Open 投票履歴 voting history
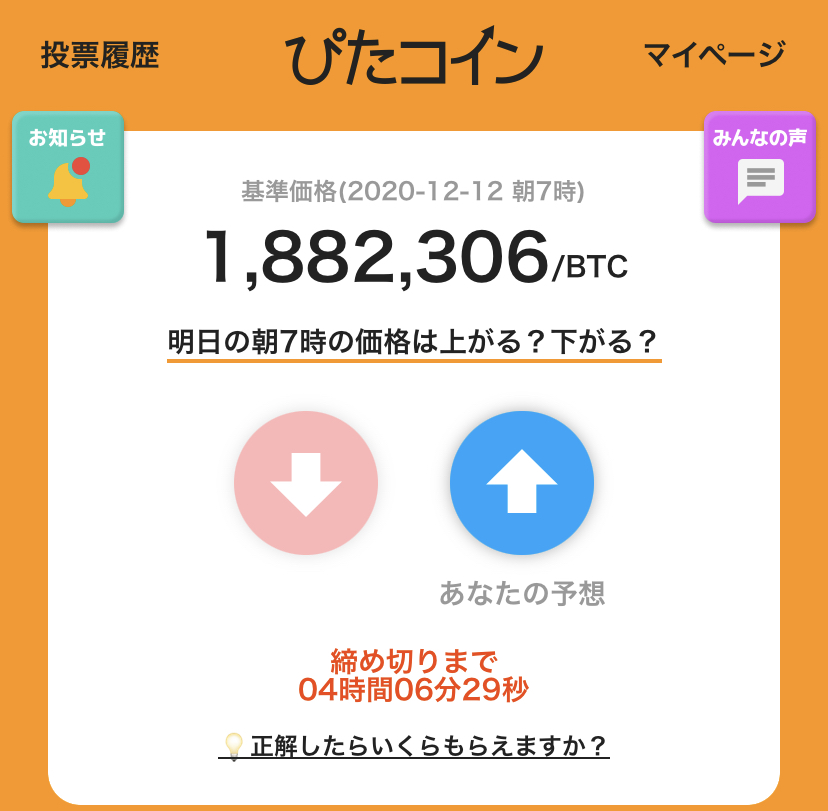The width and height of the screenshot is (828, 811). [99, 55]
